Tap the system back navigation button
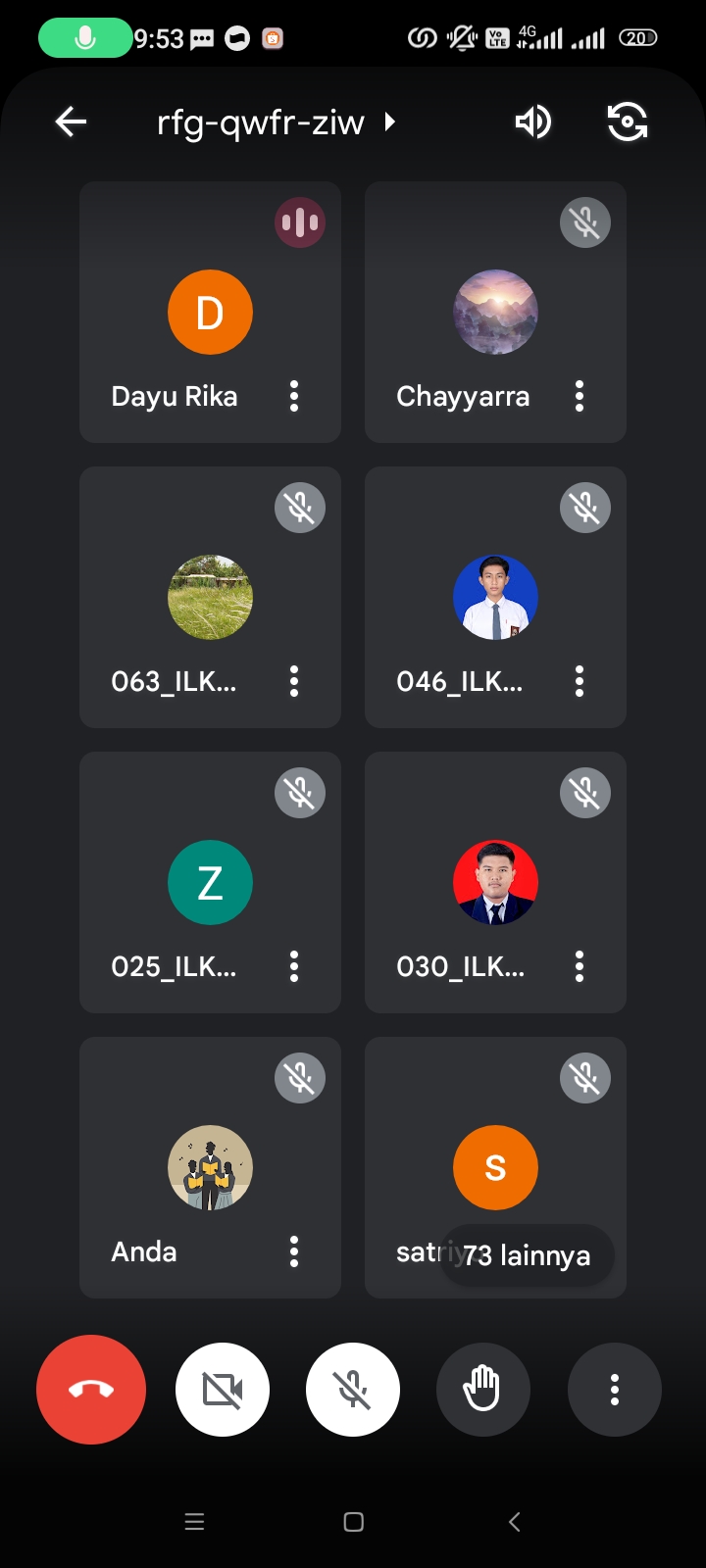 pos(514,1522)
